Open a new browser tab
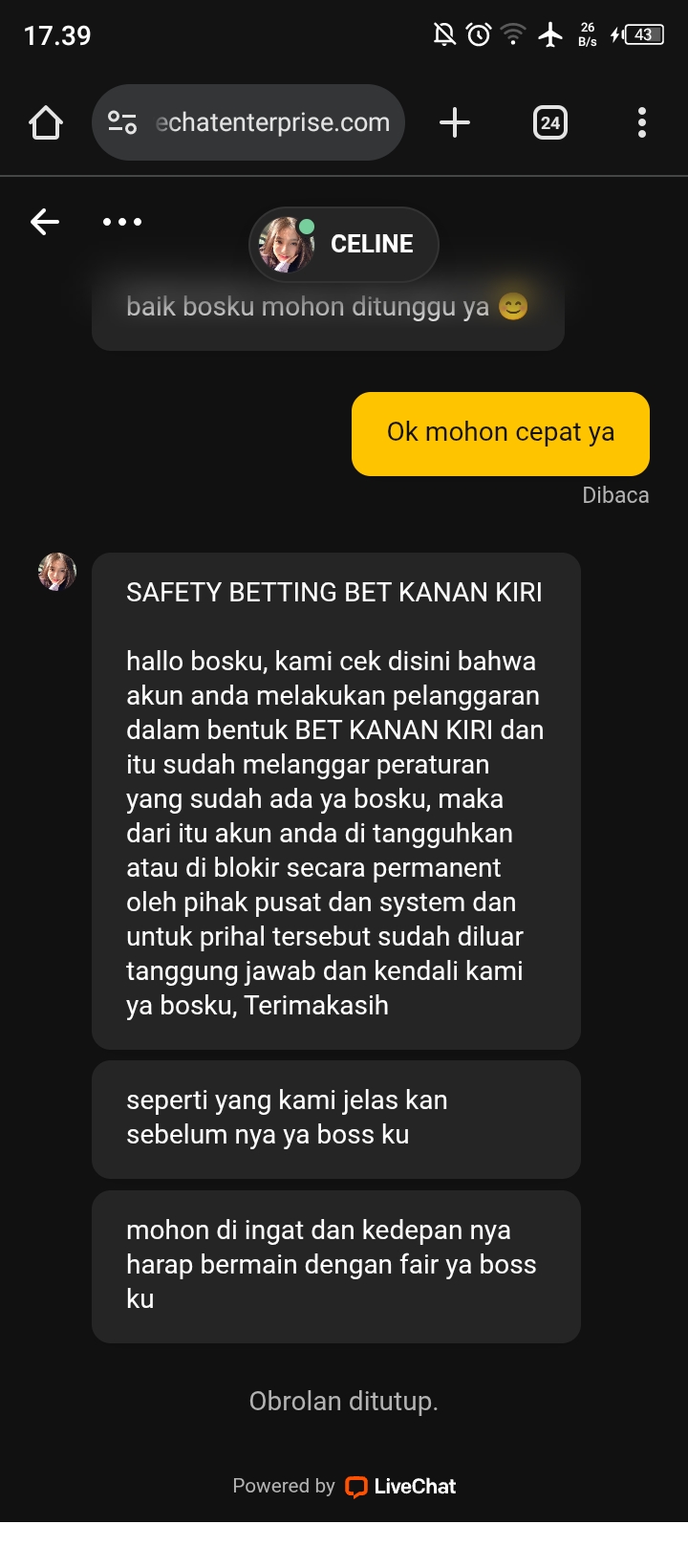Image resolution: width=688 pixels, height=1568 pixels. click(x=455, y=122)
